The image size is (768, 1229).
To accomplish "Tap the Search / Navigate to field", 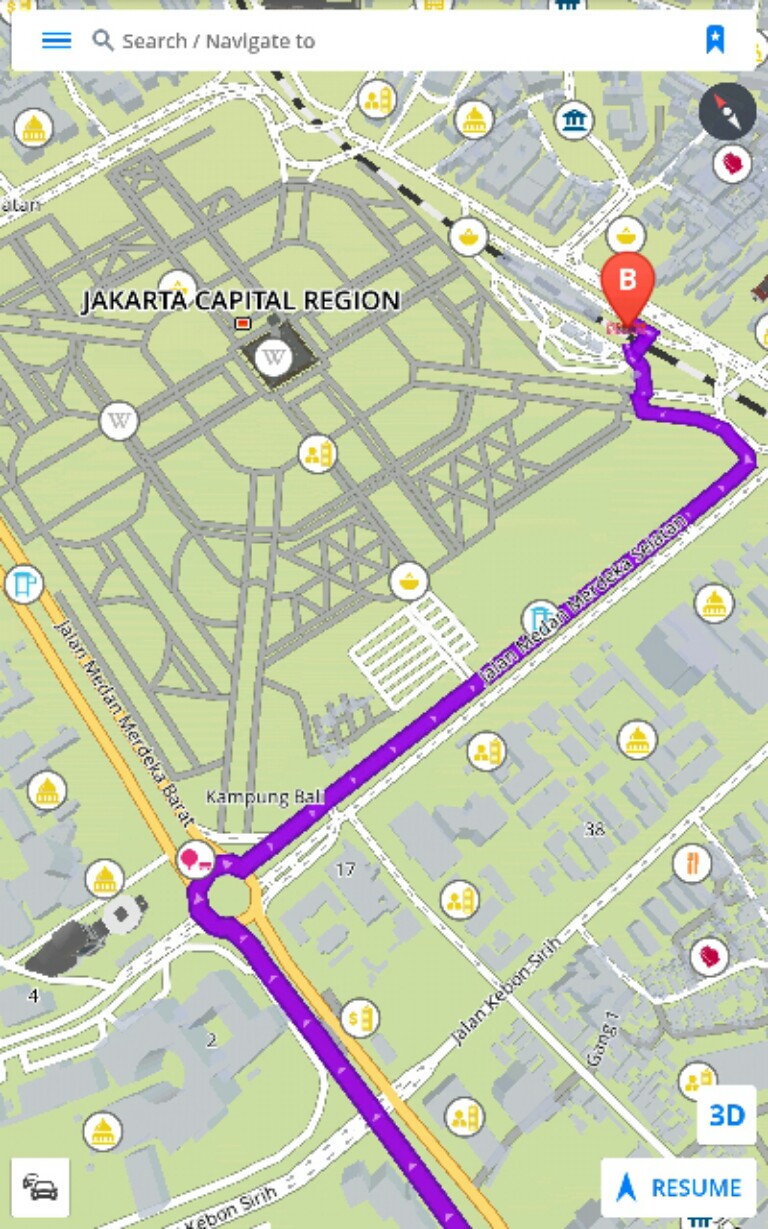I will (380, 41).
